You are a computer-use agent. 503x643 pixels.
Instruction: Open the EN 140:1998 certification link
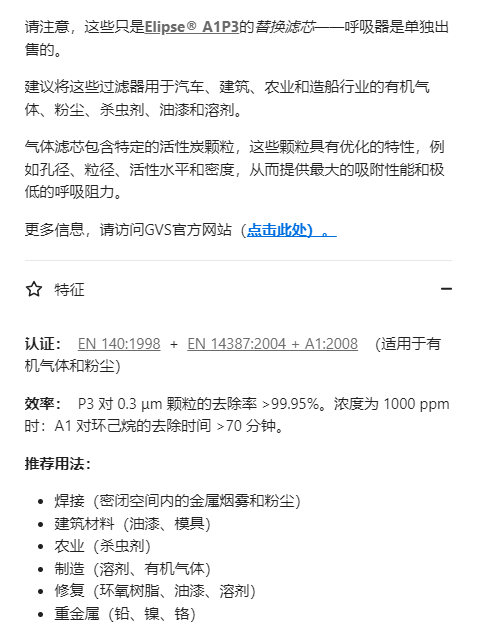point(119,344)
